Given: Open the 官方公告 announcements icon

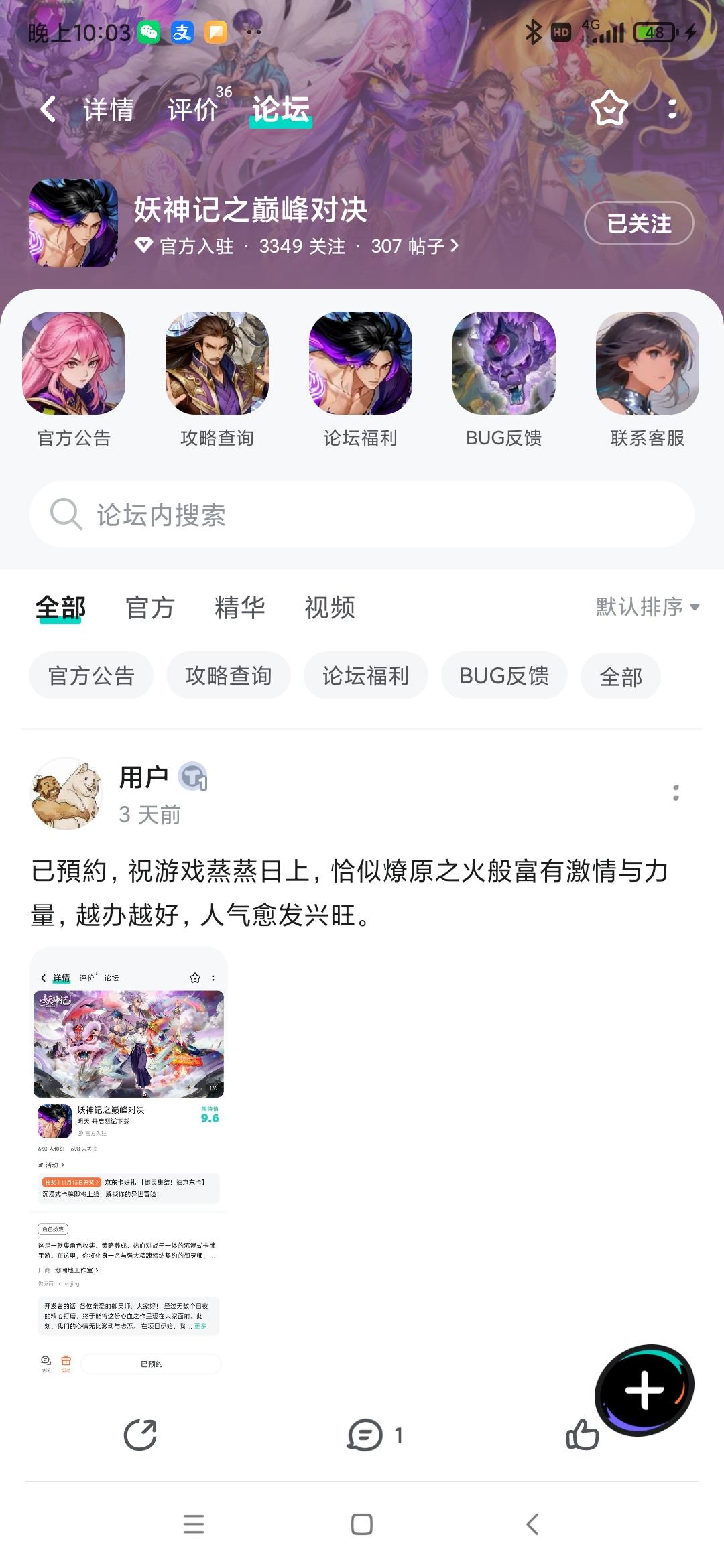Looking at the screenshot, I should click(75, 364).
